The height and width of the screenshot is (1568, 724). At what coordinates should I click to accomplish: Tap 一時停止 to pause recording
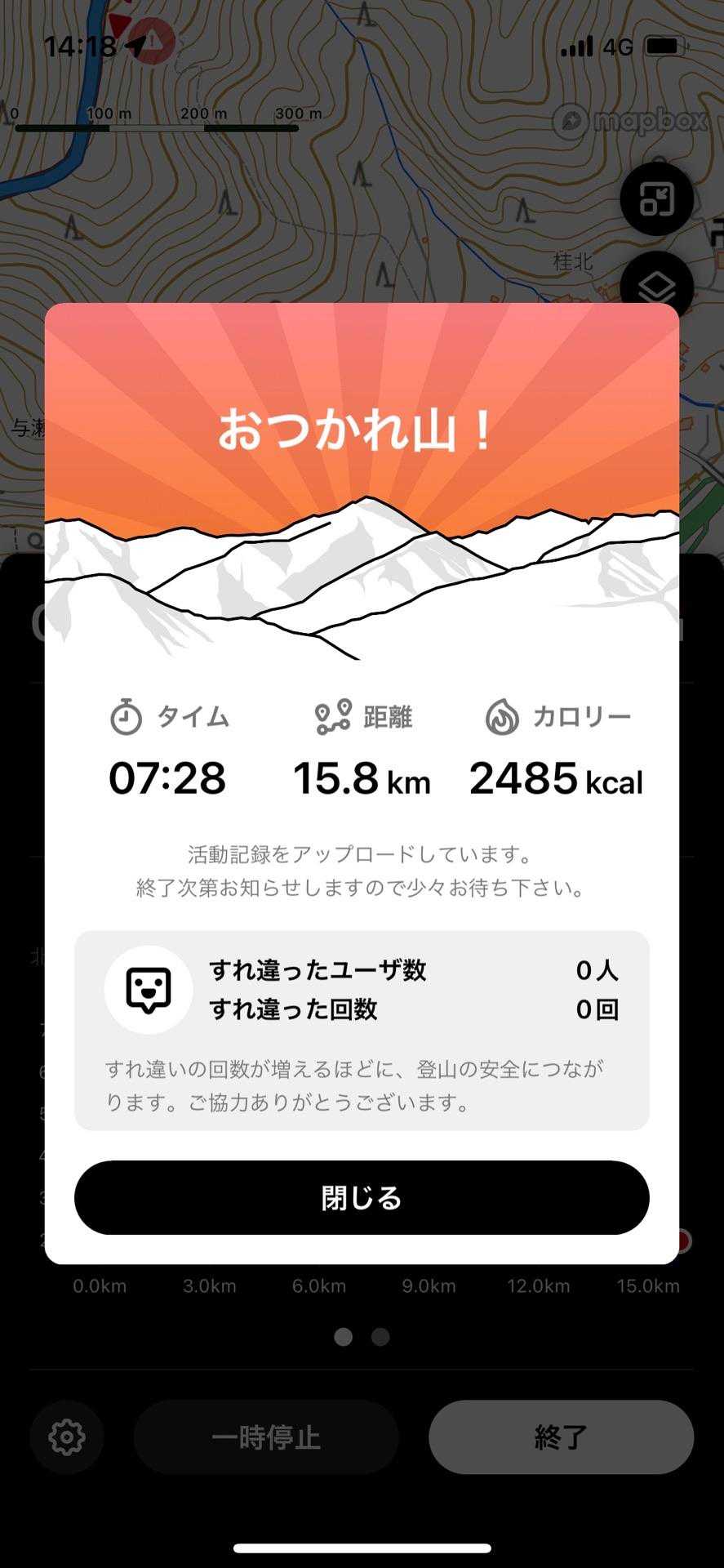click(x=266, y=1437)
